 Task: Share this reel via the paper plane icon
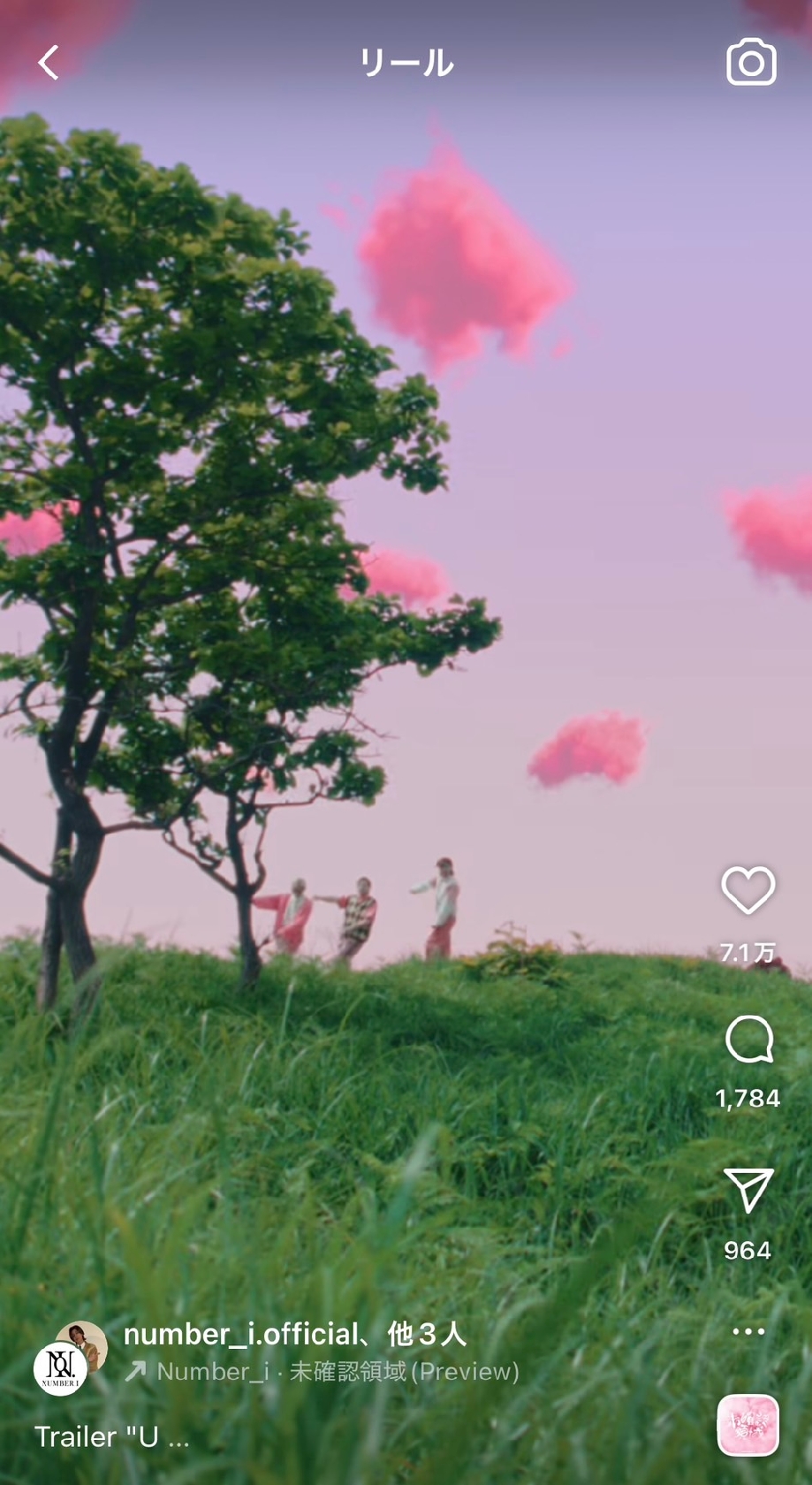point(748,1190)
